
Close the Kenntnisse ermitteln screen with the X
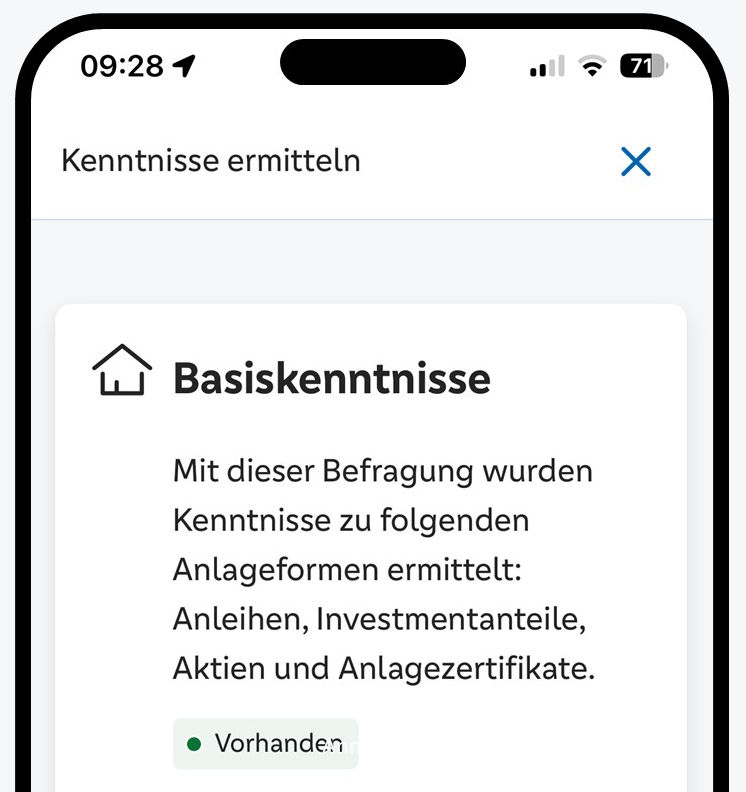coord(636,161)
